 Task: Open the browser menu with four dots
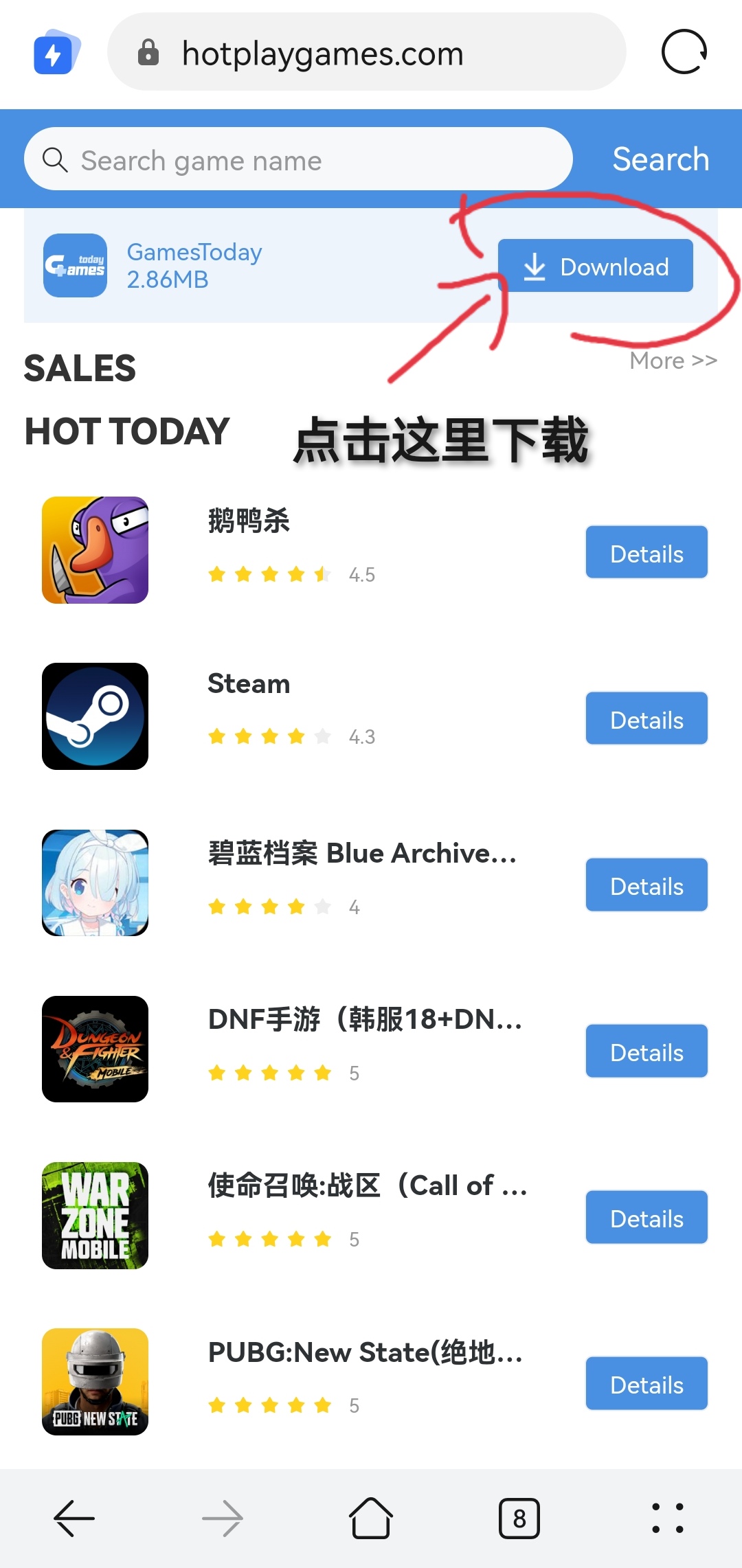(667, 1518)
